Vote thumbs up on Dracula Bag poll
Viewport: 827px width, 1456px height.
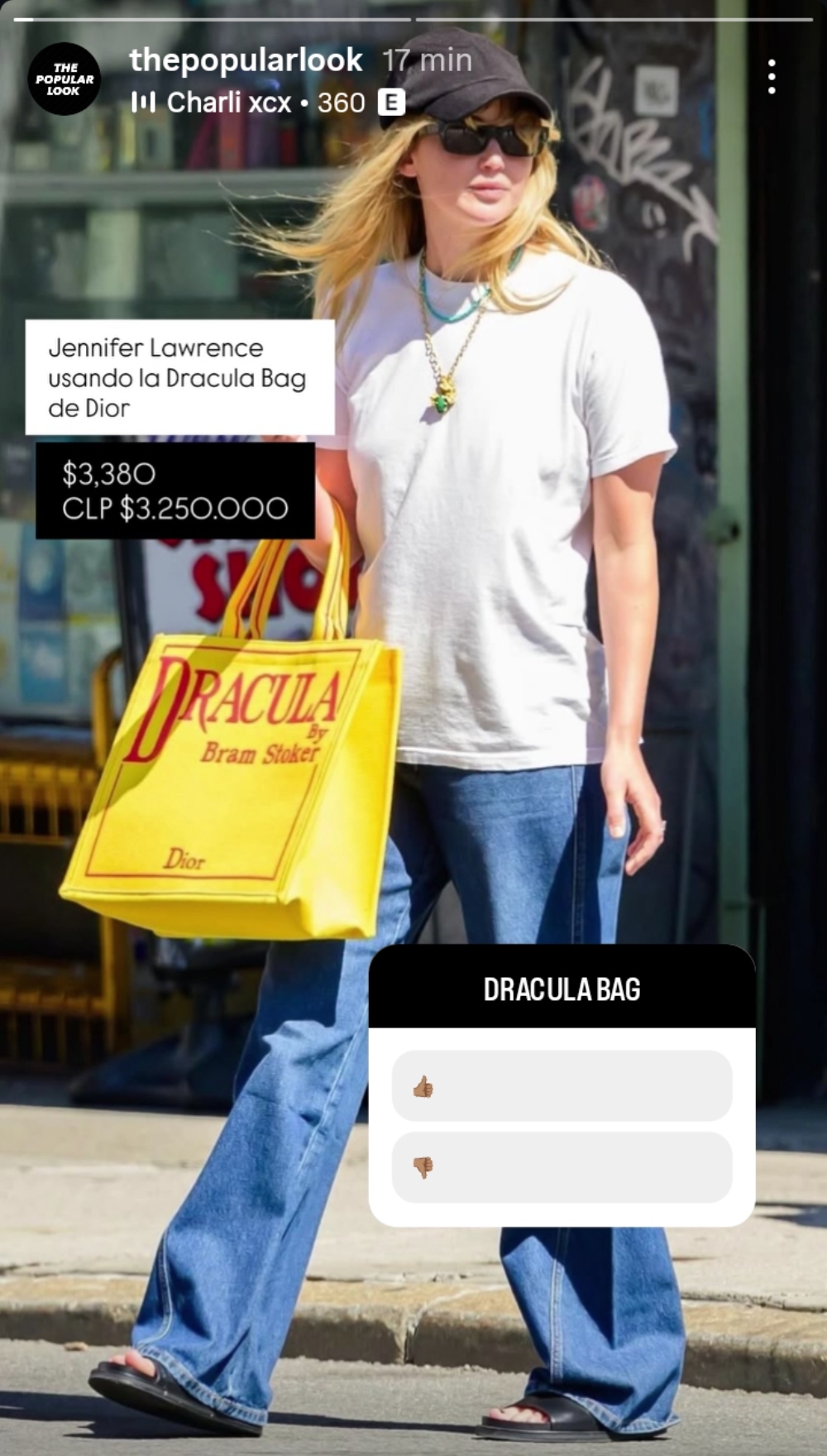tap(562, 1086)
